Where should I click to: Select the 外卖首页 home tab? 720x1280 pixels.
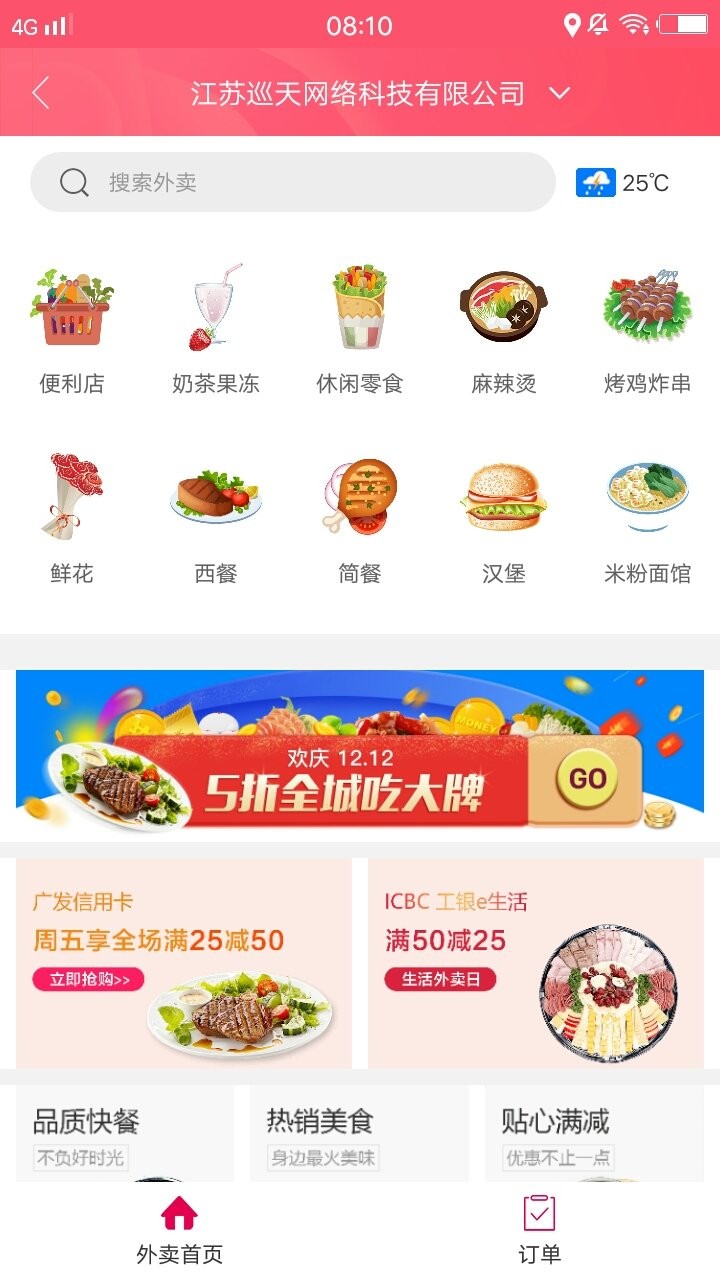(178, 1225)
